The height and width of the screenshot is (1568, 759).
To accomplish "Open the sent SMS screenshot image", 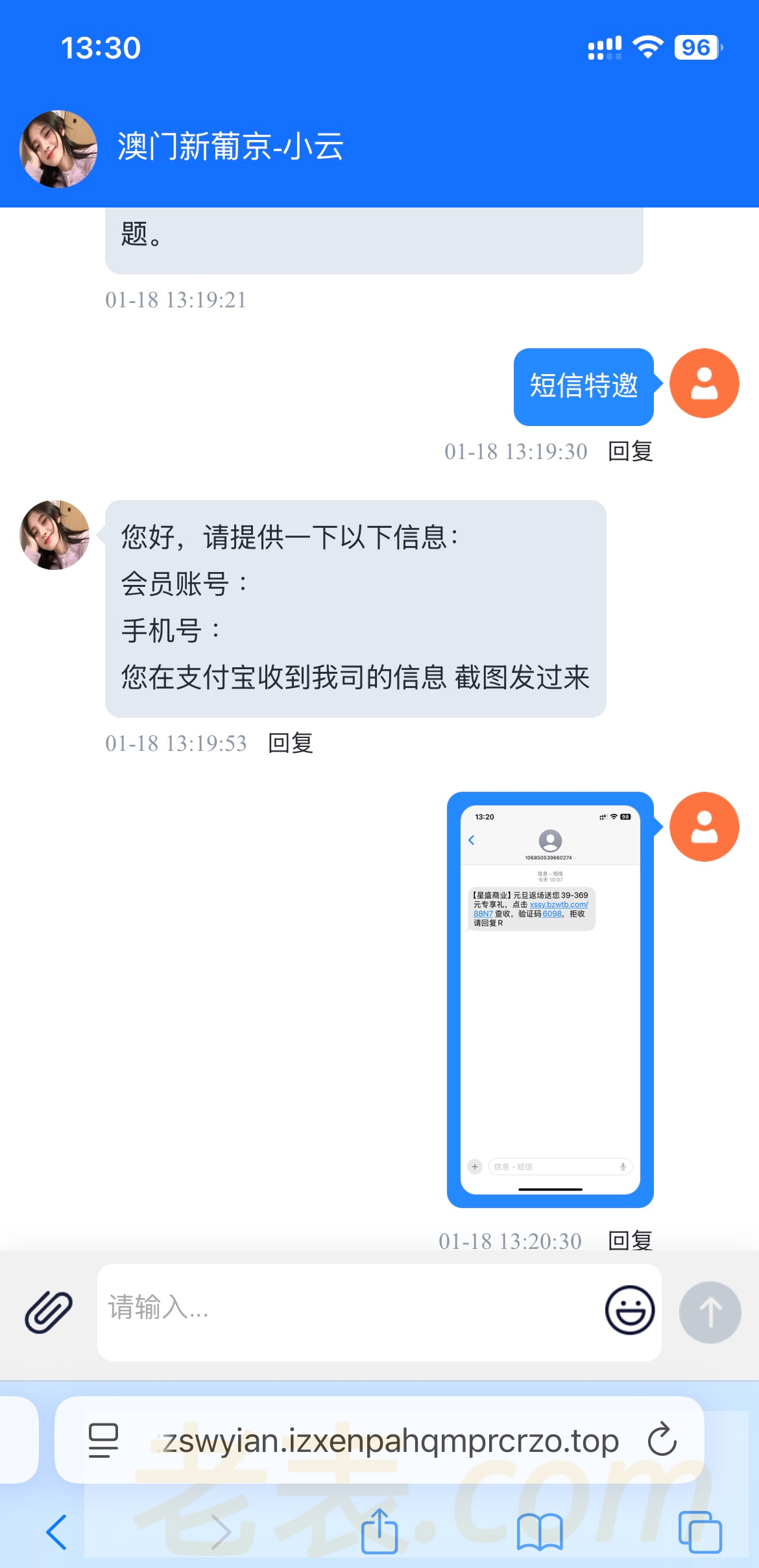I will pyautogui.click(x=550, y=999).
